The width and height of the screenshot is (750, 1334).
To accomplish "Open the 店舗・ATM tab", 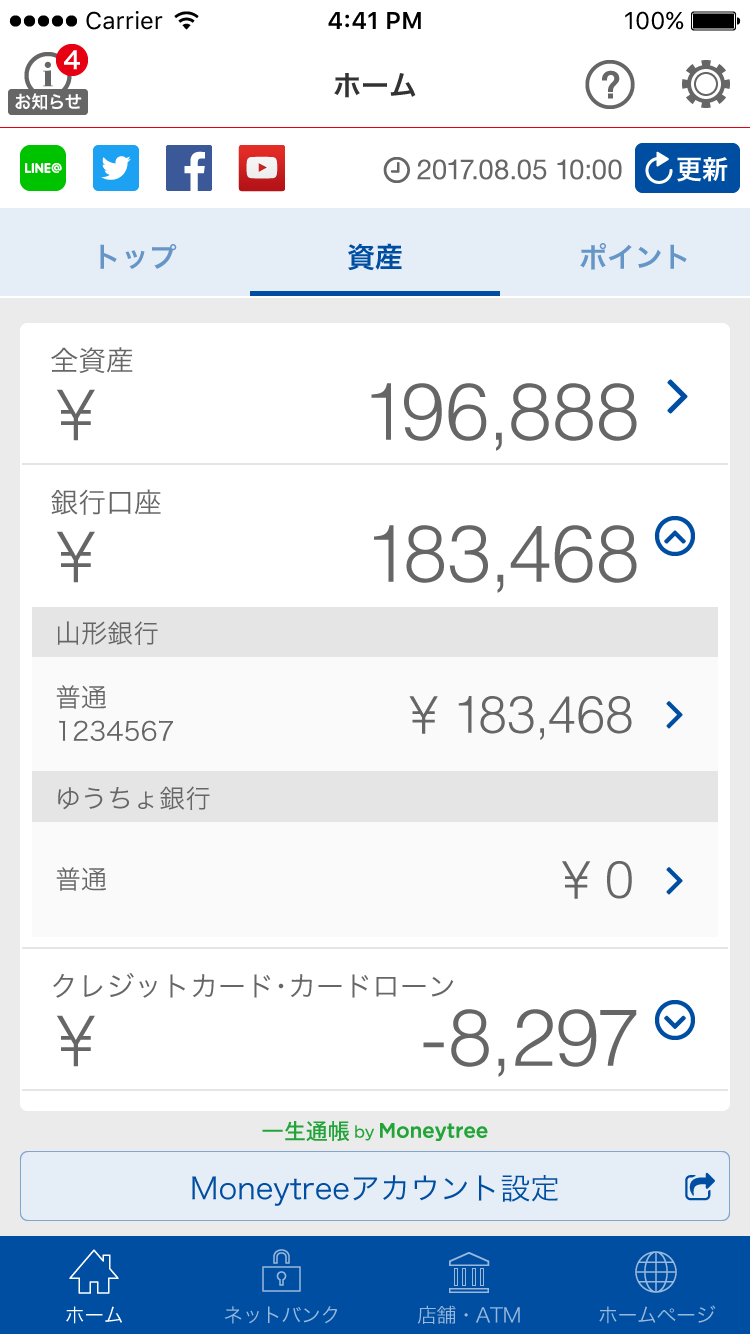I will 469,1285.
